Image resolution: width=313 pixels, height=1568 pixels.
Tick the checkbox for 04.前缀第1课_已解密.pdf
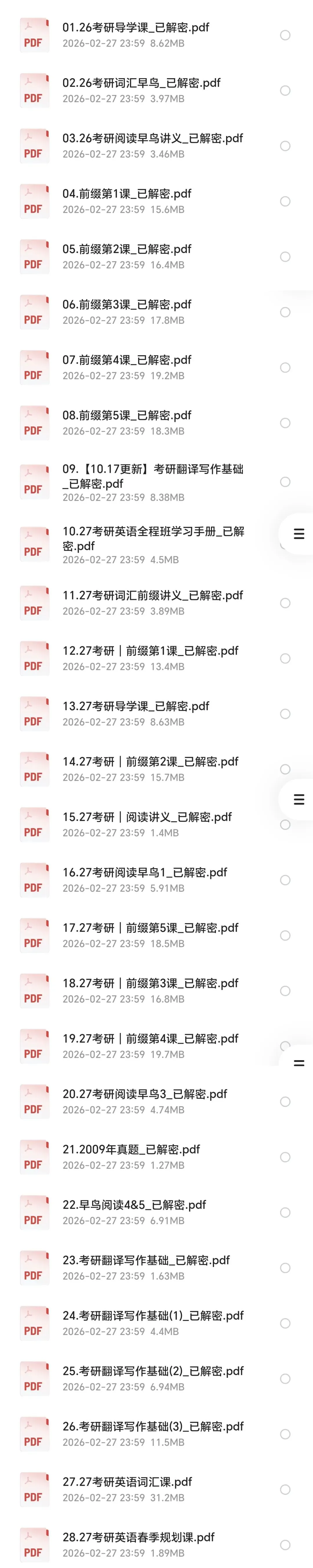(x=285, y=202)
